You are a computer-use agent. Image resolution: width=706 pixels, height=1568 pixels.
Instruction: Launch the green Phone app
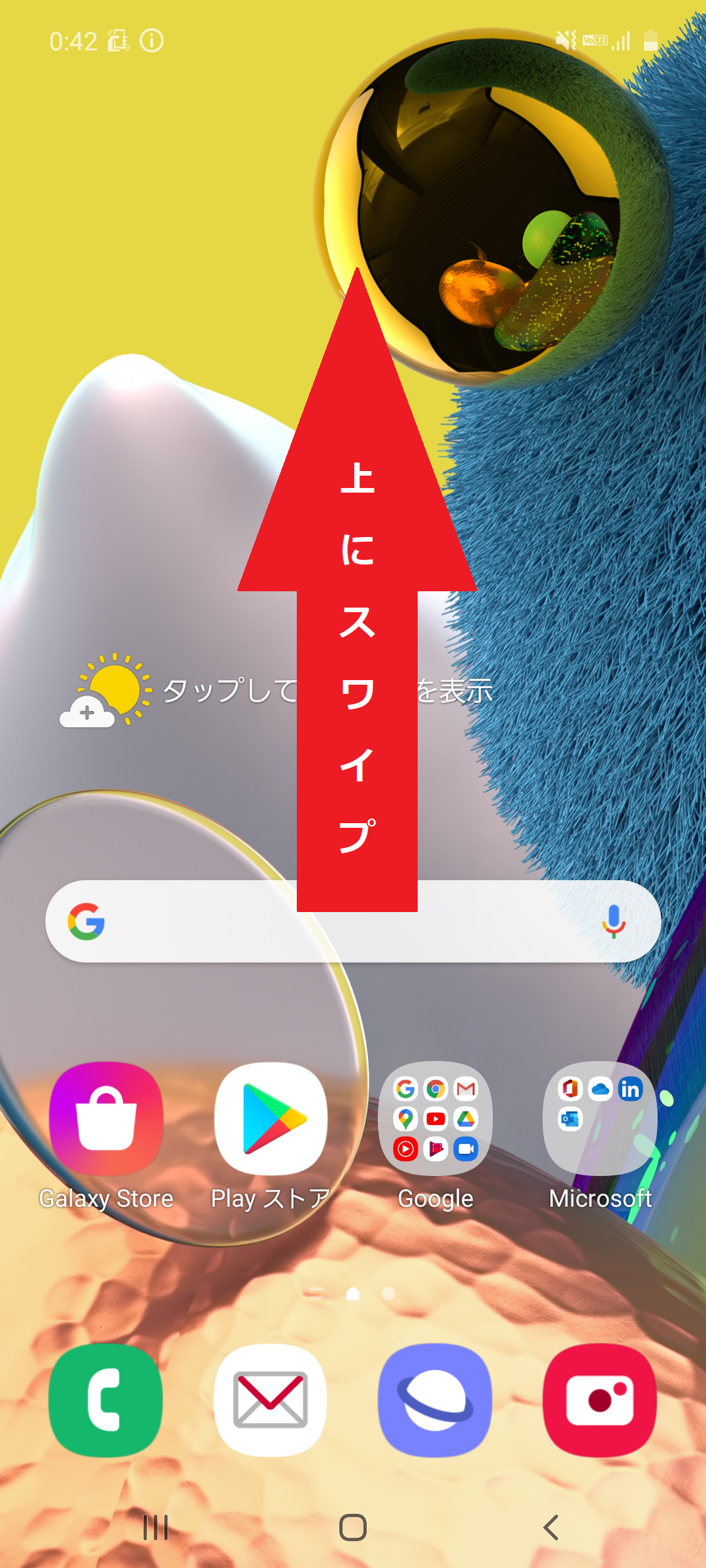[106, 1400]
